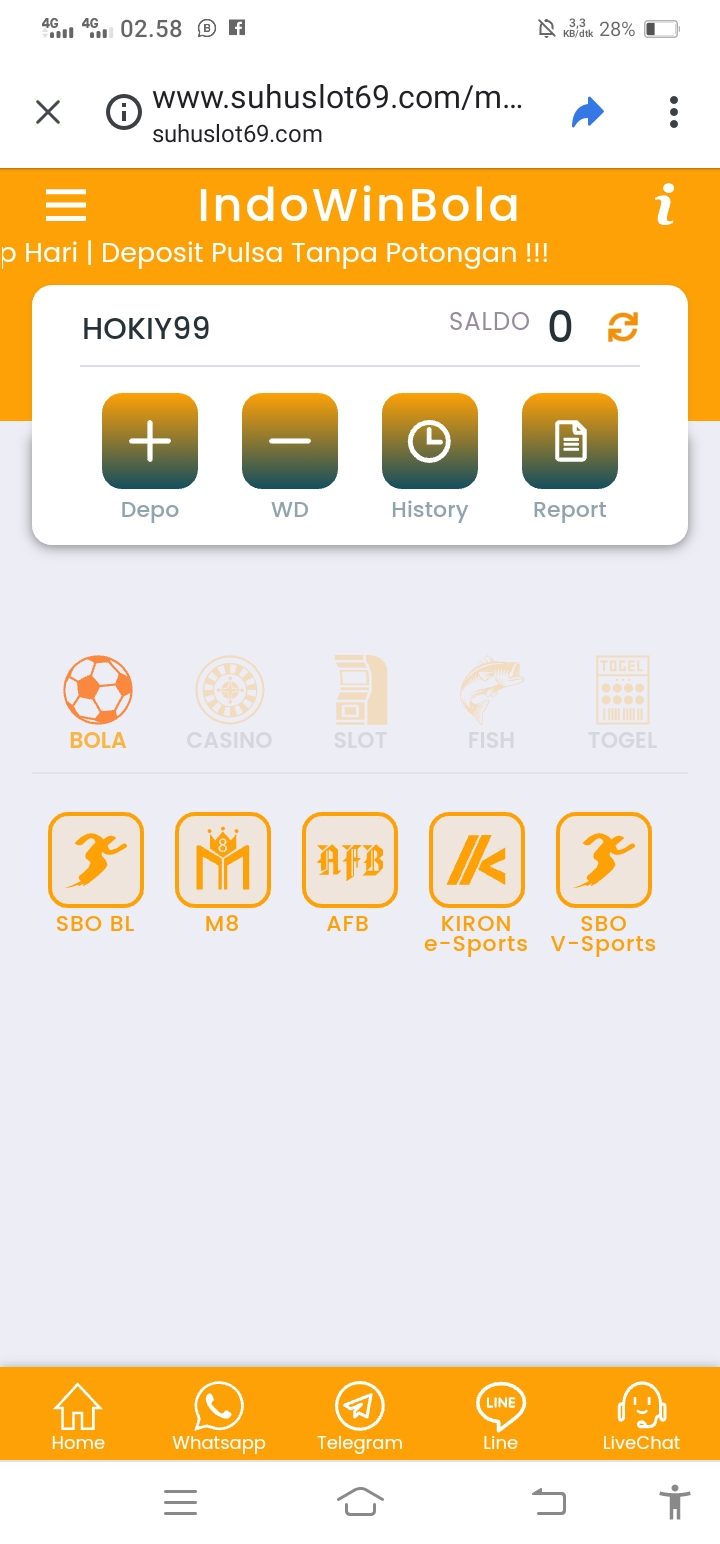This screenshot has width=720, height=1544.
Task: Open the hamburger drawer menu
Action: [x=66, y=205]
